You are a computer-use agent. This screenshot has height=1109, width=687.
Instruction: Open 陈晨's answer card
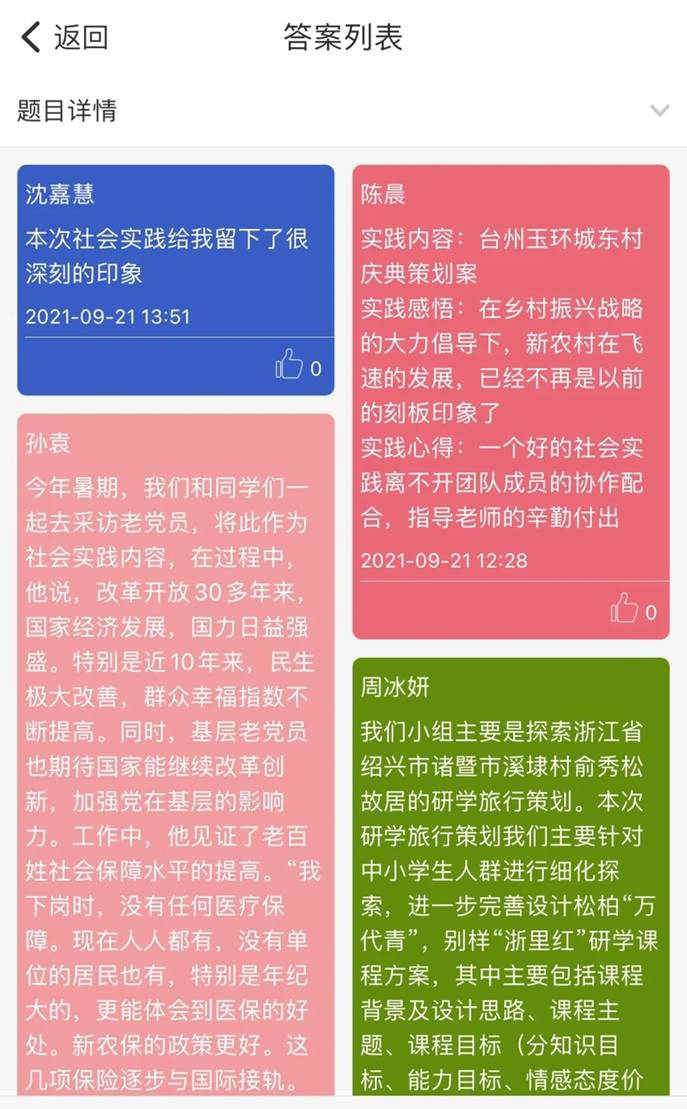[x=510, y=380]
